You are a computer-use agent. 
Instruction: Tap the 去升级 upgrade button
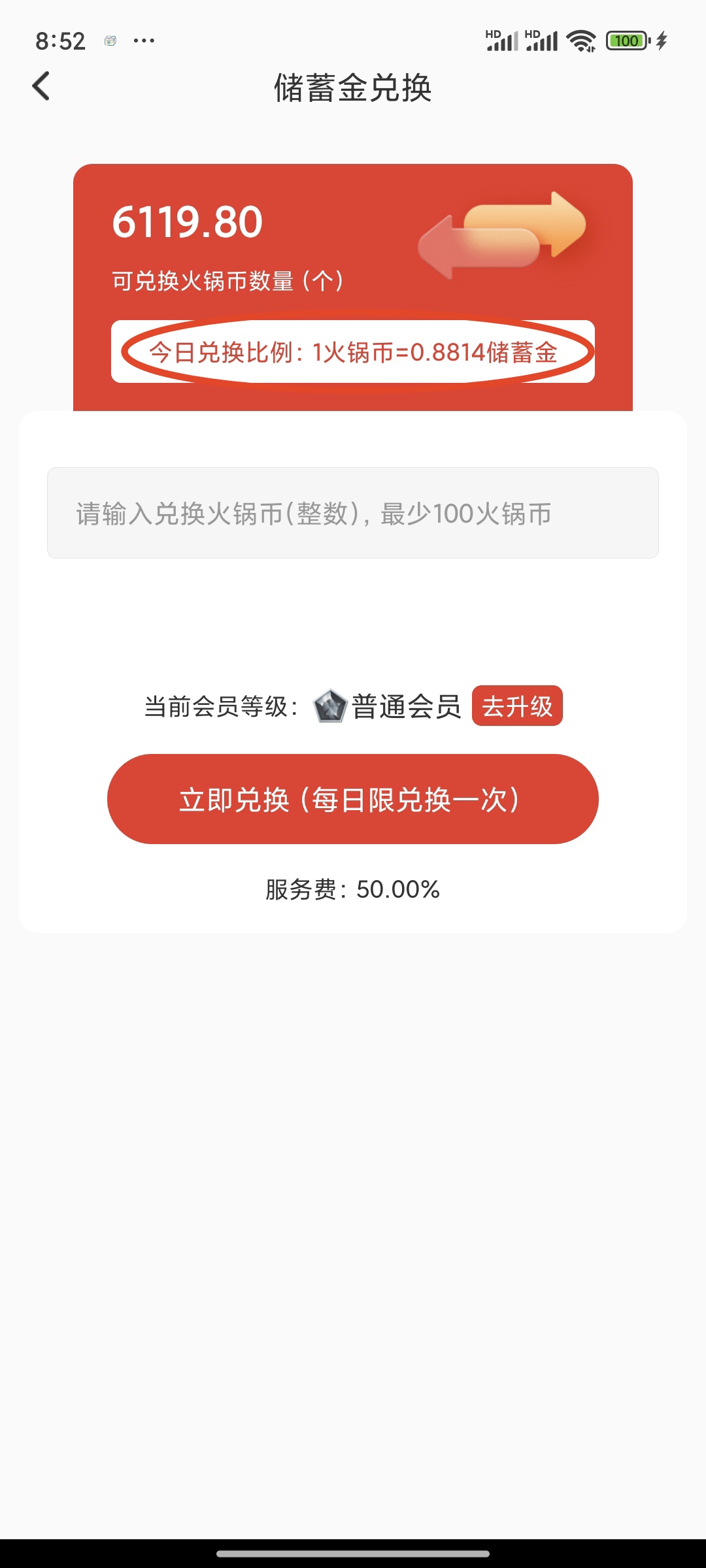point(517,706)
